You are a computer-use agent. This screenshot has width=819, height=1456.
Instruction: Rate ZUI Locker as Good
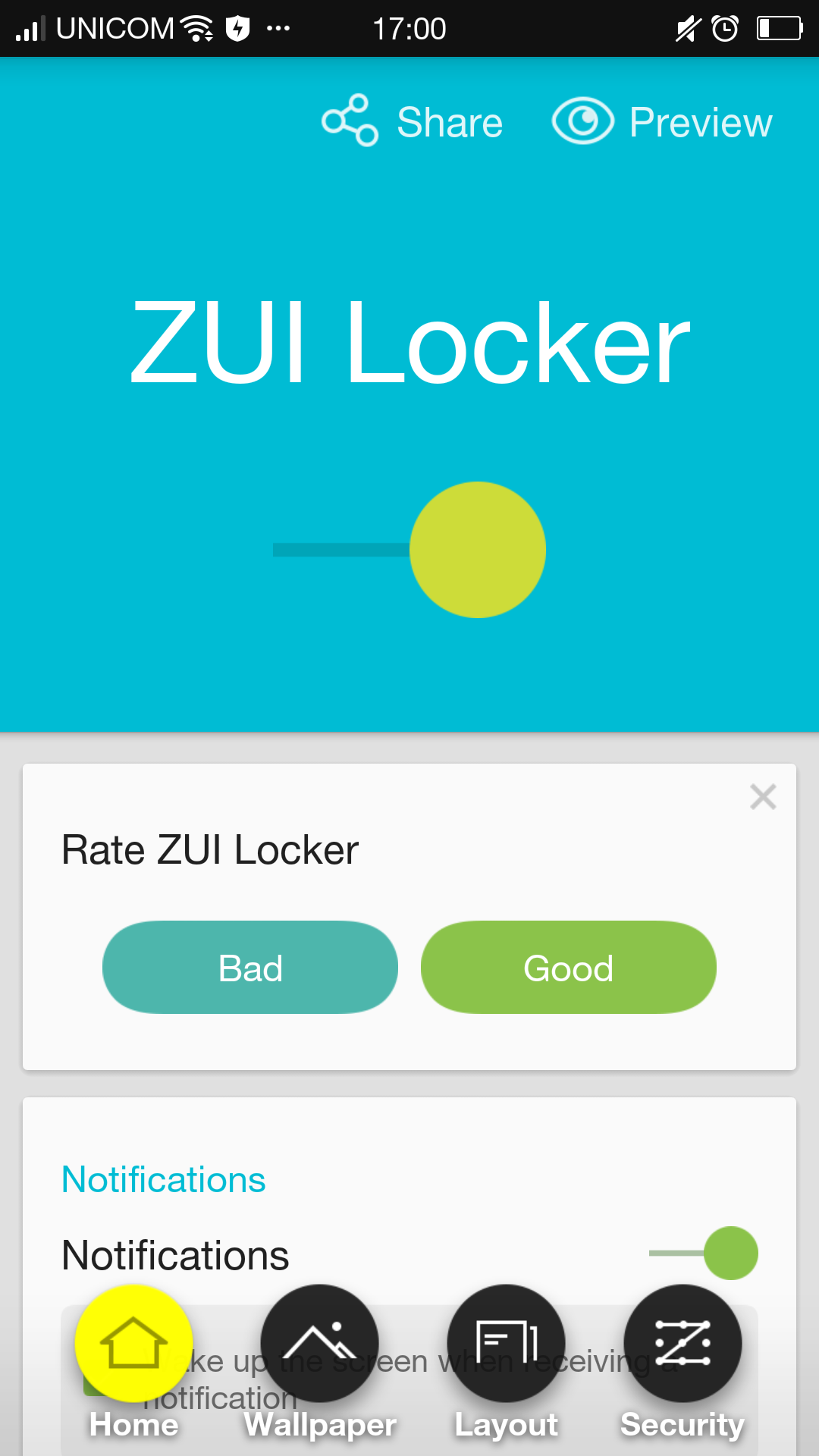coord(569,968)
